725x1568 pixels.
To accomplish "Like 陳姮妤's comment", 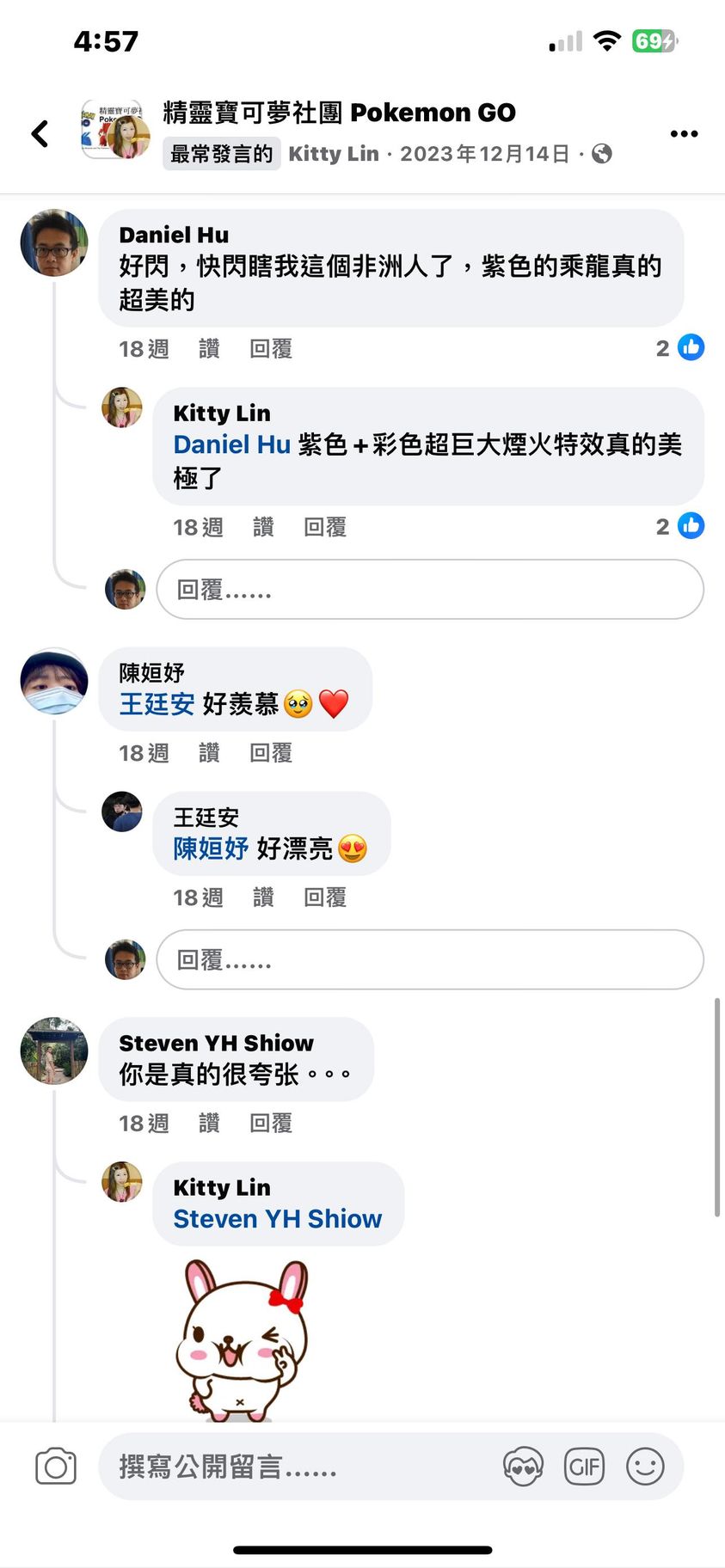I will pos(209,753).
